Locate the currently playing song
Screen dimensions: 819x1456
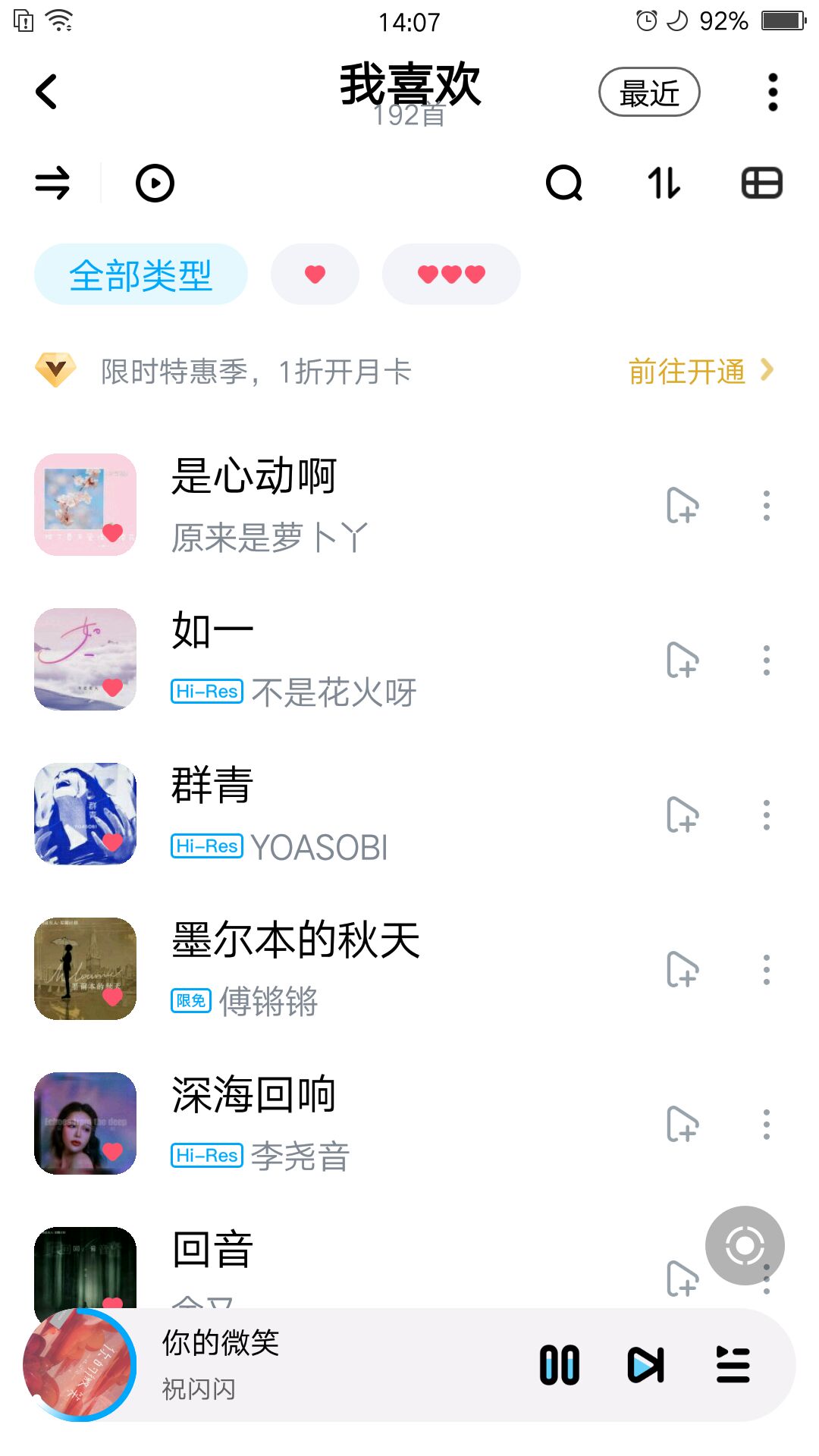click(745, 1245)
